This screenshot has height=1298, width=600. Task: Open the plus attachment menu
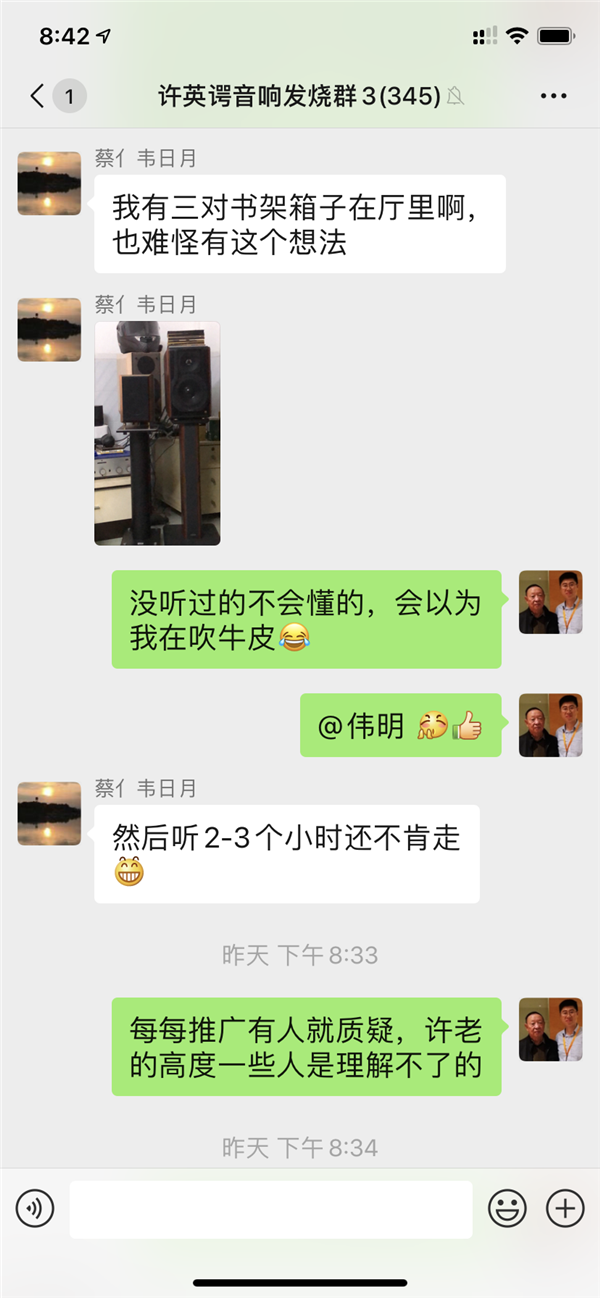point(565,1210)
